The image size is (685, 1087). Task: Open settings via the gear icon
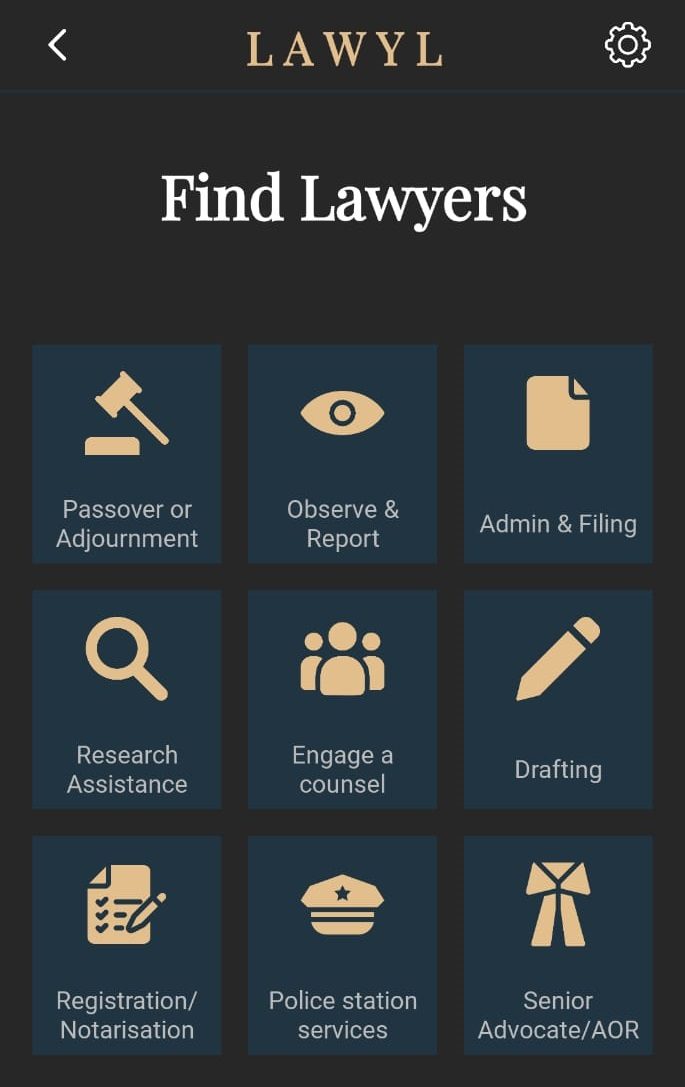[x=627, y=45]
